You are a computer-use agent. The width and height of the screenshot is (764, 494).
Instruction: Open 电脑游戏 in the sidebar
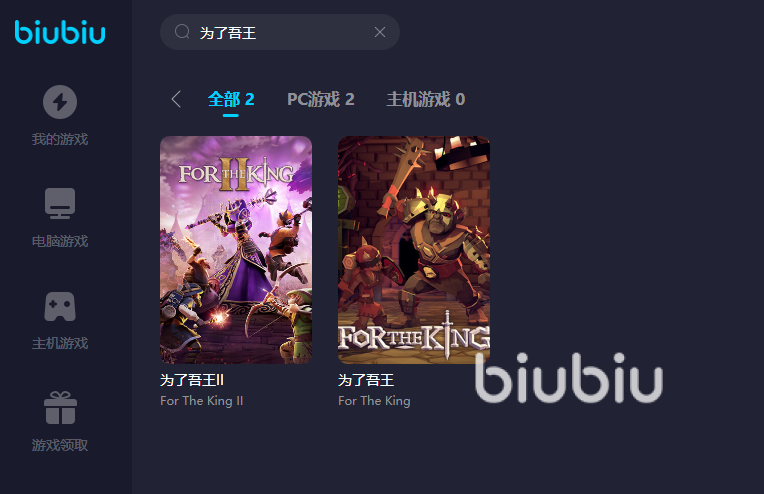(60, 217)
